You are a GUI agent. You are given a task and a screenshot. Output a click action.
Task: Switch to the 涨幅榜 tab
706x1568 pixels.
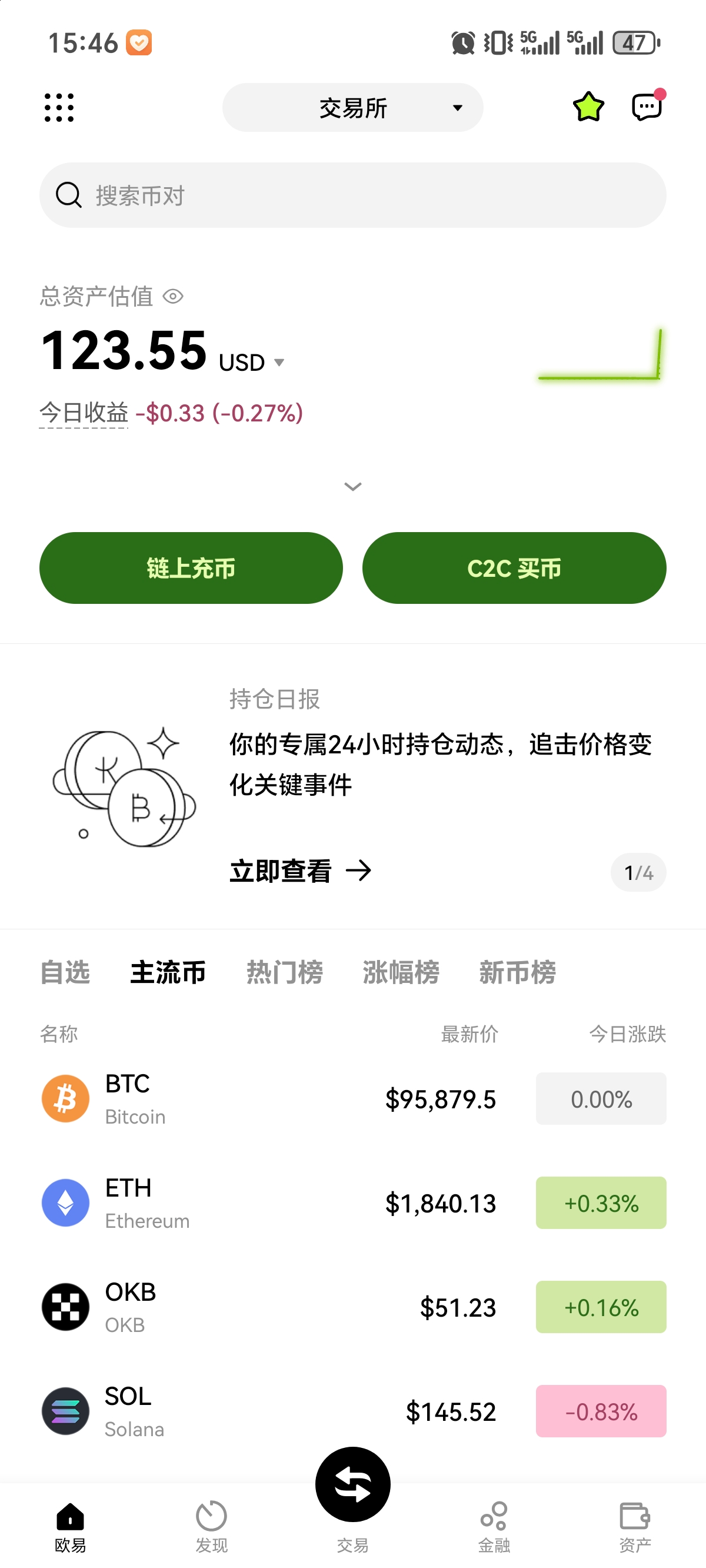(401, 972)
